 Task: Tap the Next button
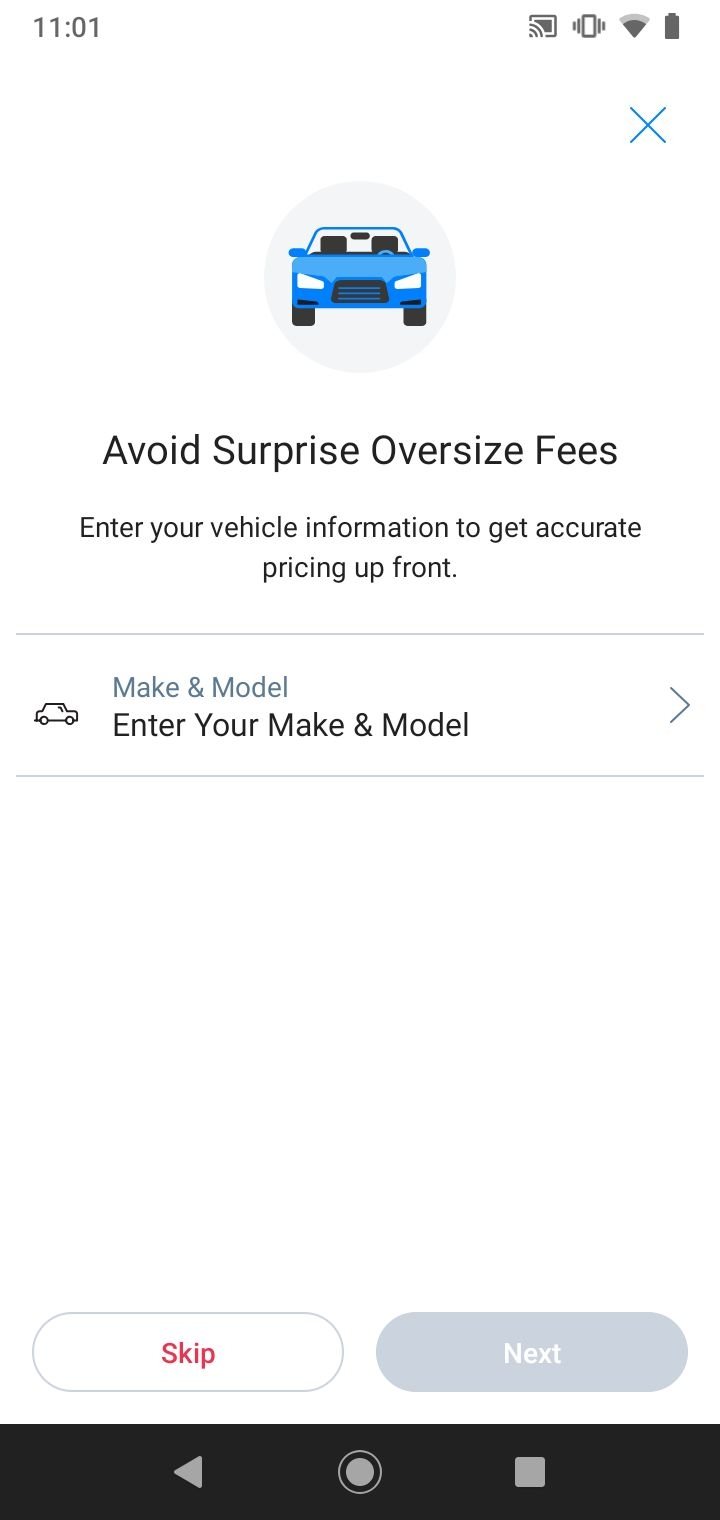click(x=532, y=1352)
